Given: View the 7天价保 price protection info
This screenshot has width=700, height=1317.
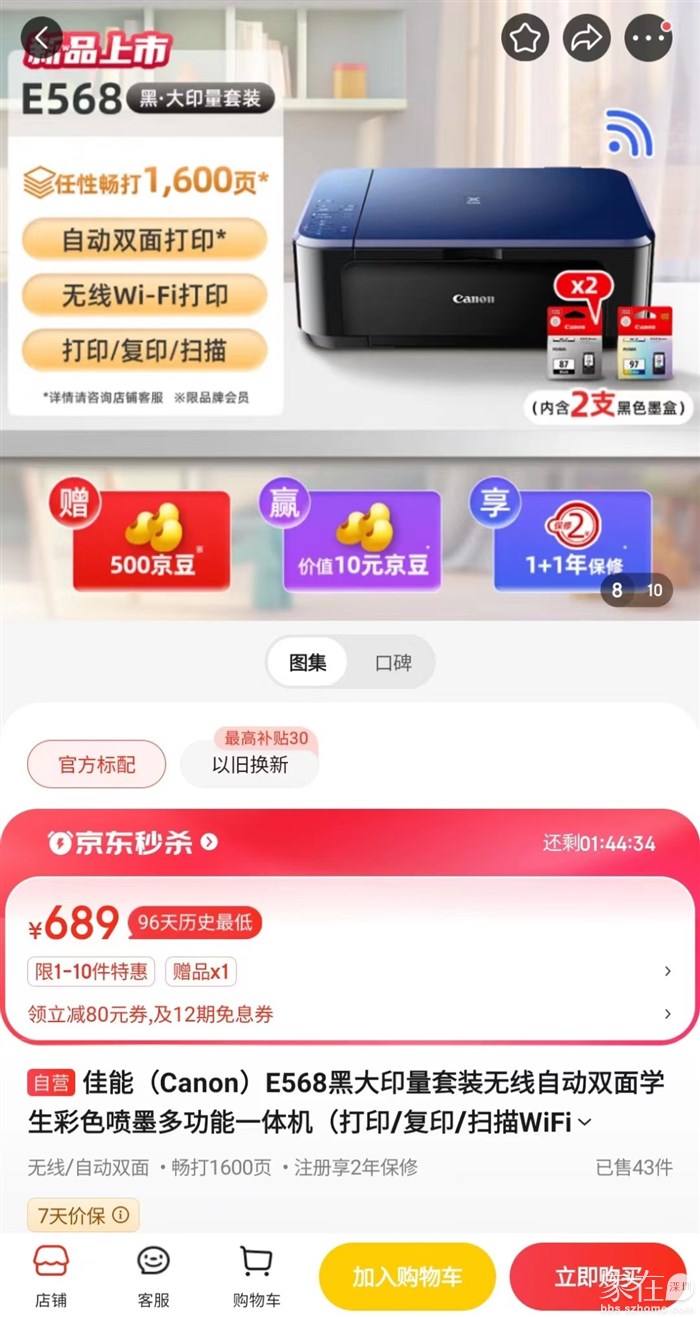Looking at the screenshot, I should [x=83, y=1215].
